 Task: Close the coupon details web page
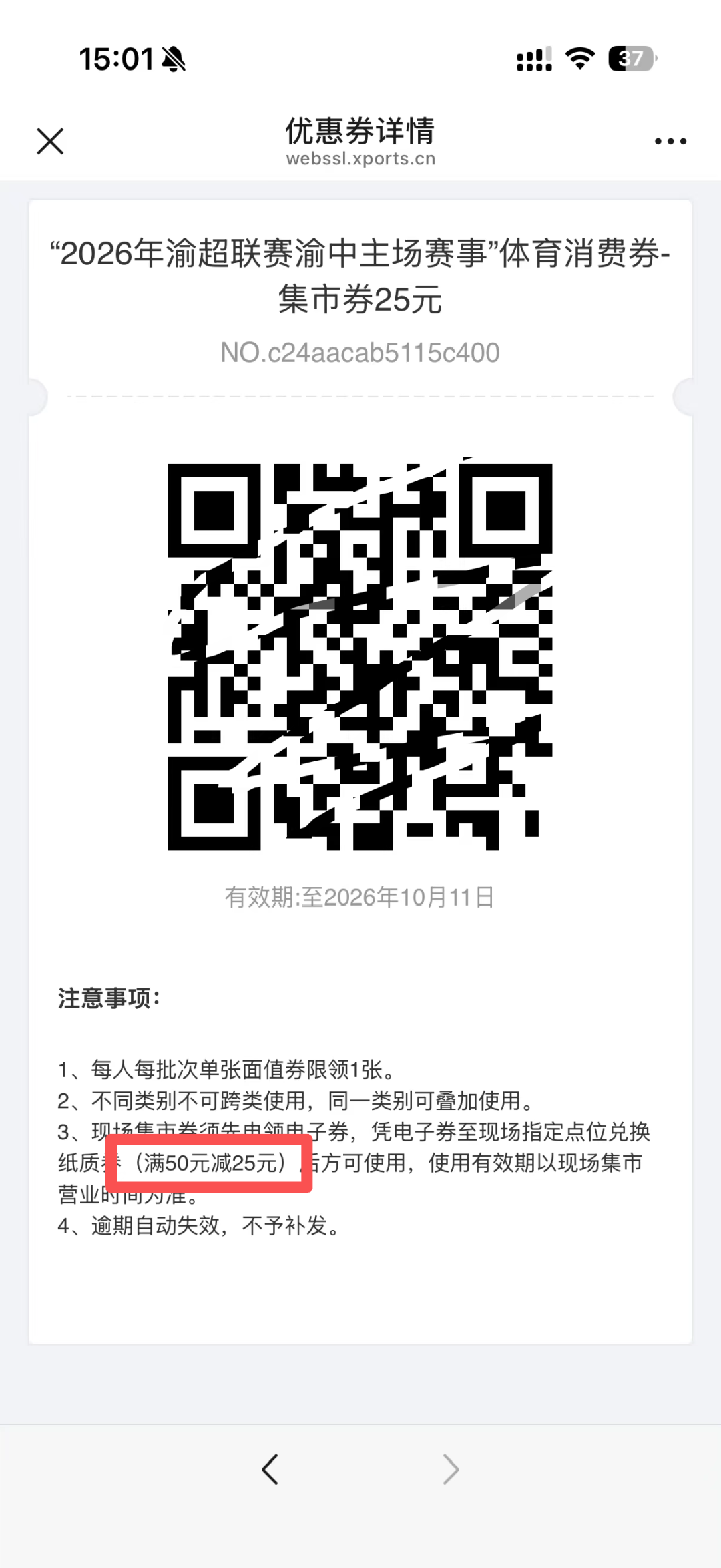click(x=50, y=141)
